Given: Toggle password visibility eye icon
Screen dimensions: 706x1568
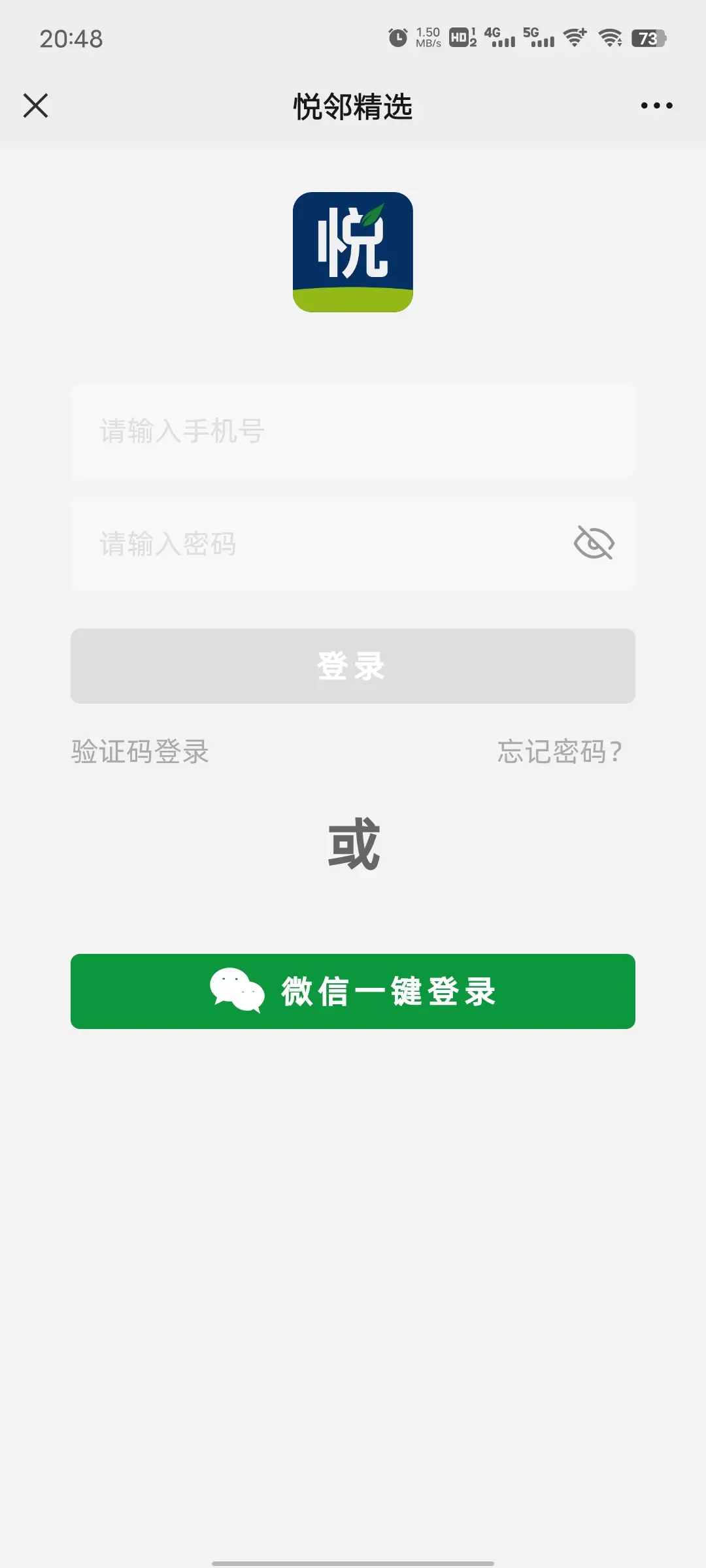Looking at the screenshot, I should point(594,543).
